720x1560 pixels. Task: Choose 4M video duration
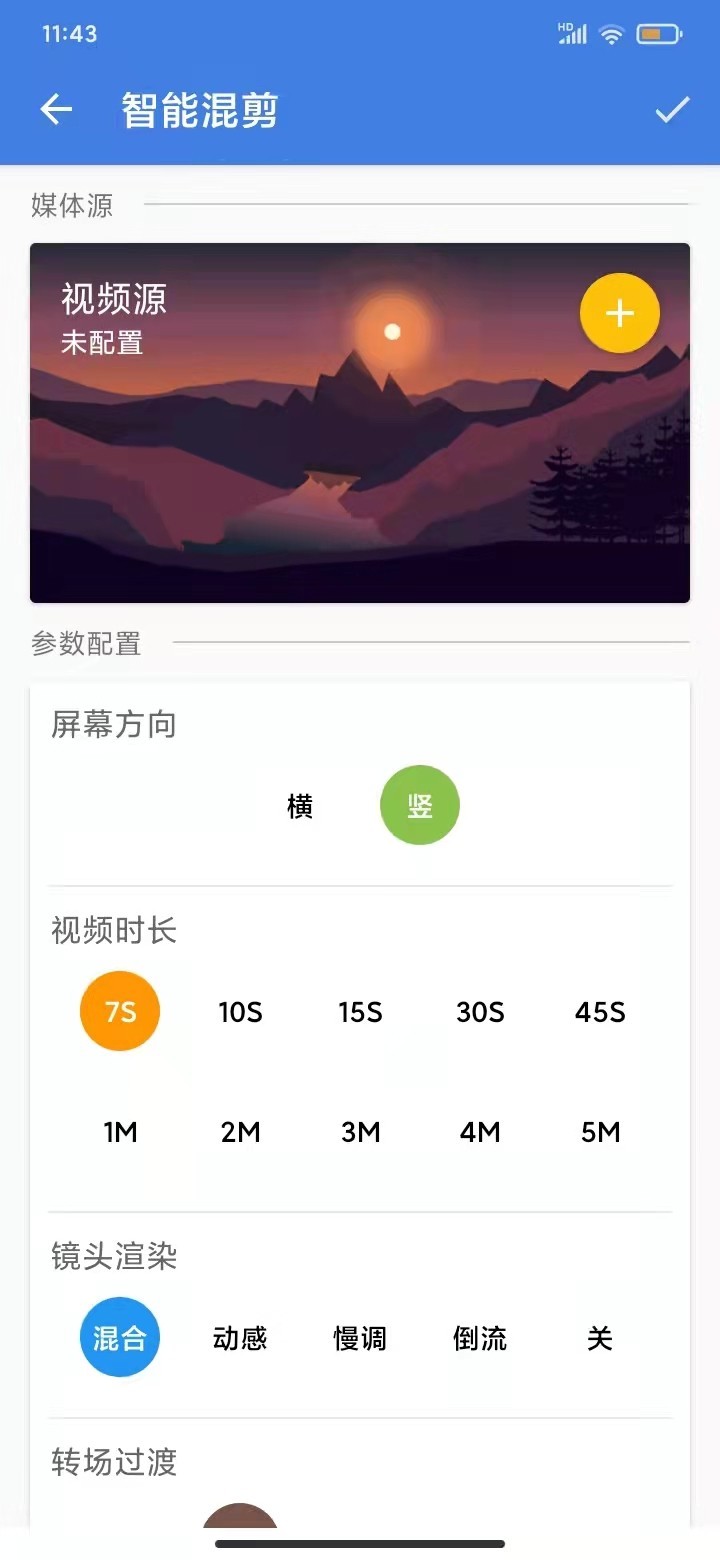coord(480,1132)
